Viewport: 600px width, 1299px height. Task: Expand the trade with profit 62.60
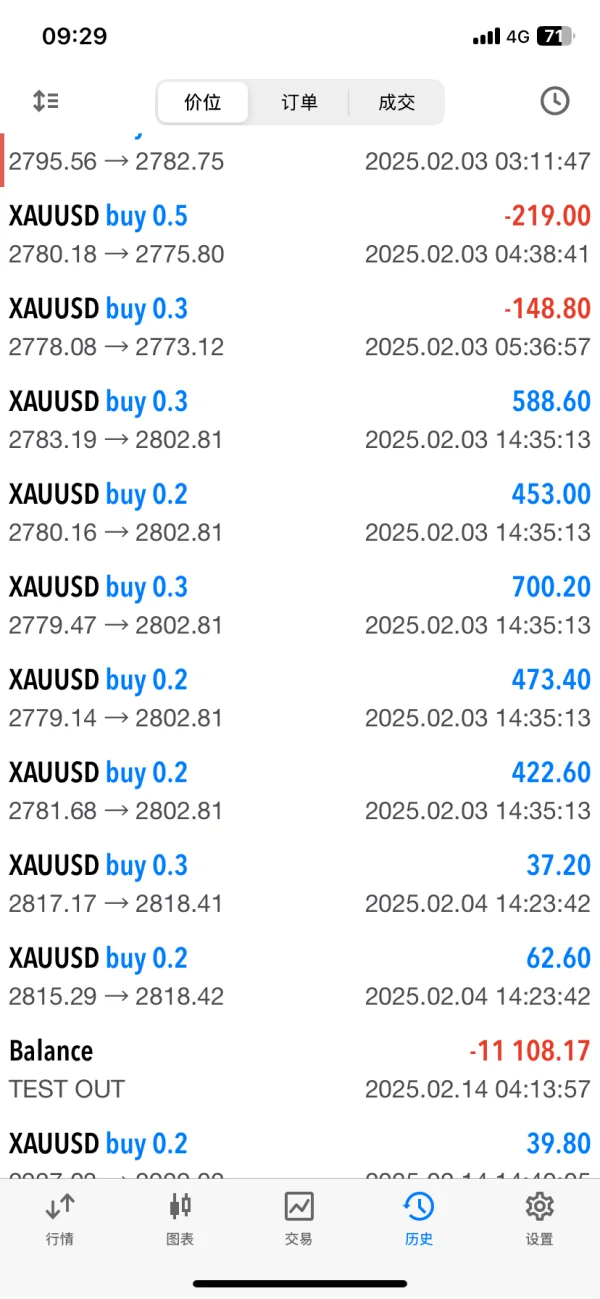click(300, 977)
